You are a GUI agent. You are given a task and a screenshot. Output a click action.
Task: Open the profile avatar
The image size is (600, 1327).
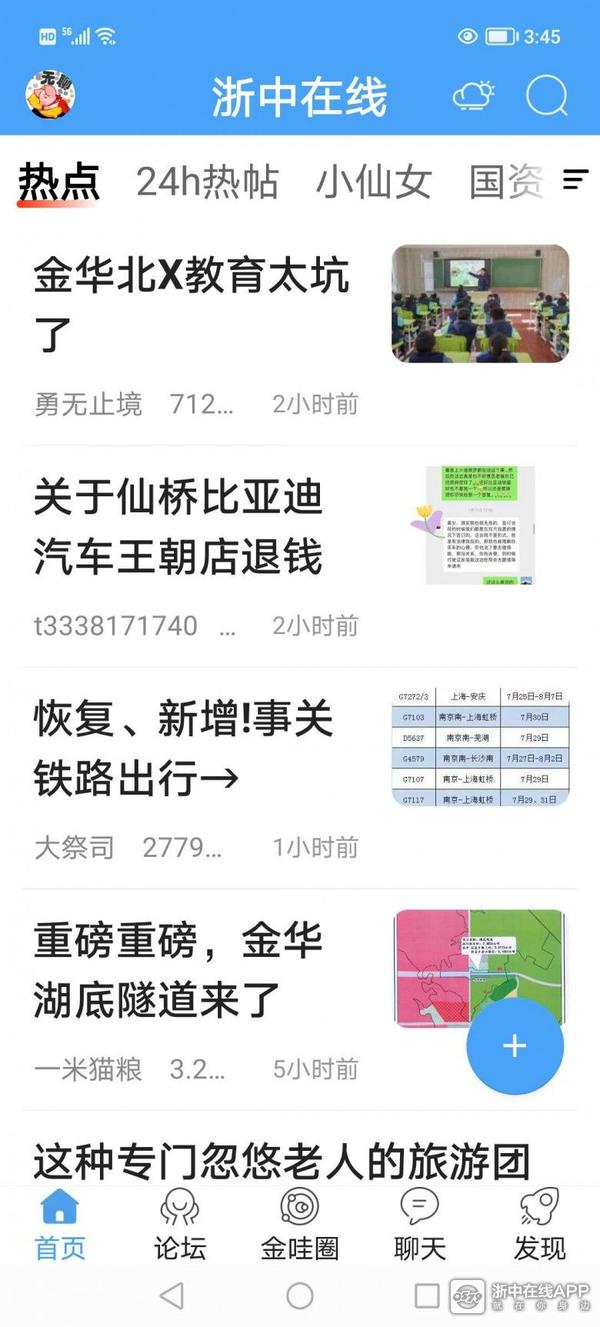pos(52,96)
